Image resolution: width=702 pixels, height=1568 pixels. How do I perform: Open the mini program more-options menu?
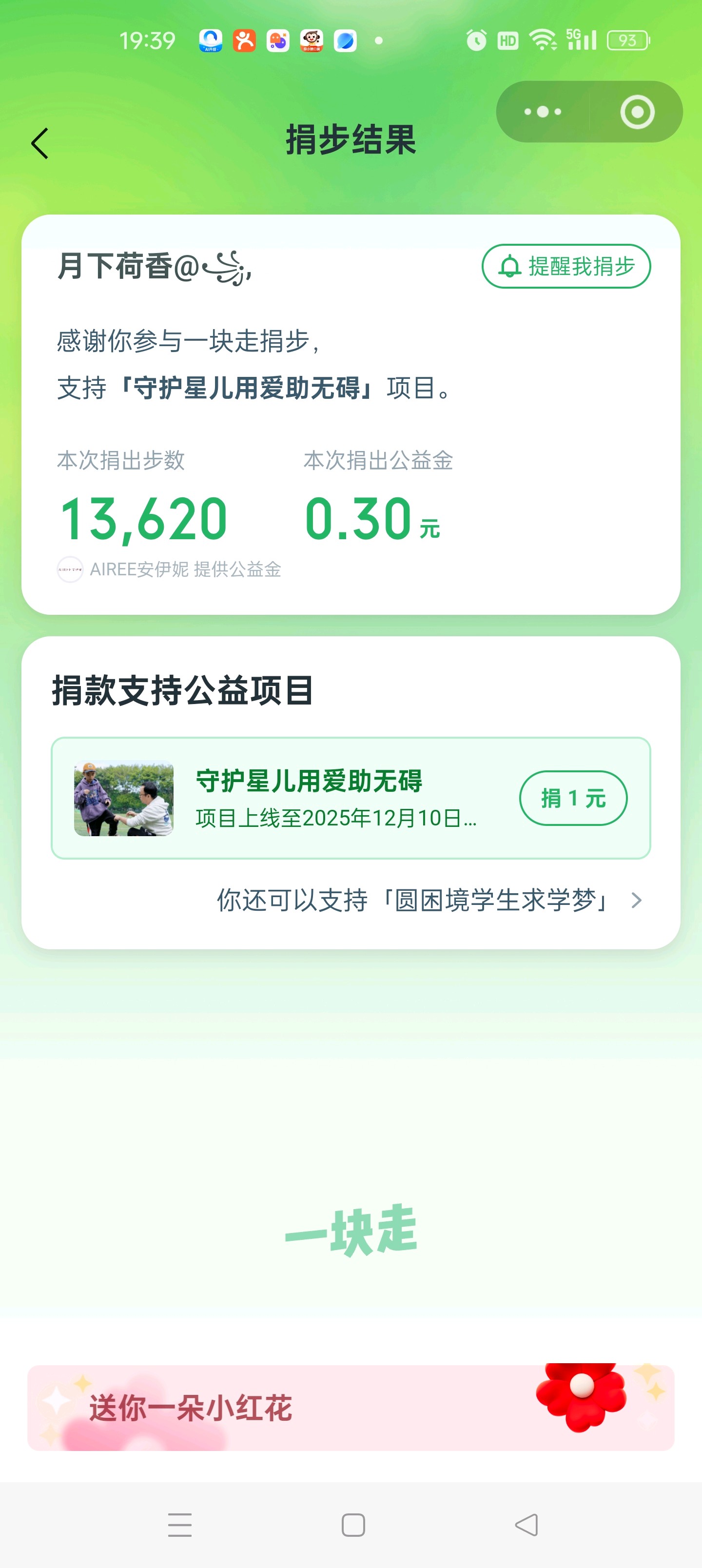(543, 112)
